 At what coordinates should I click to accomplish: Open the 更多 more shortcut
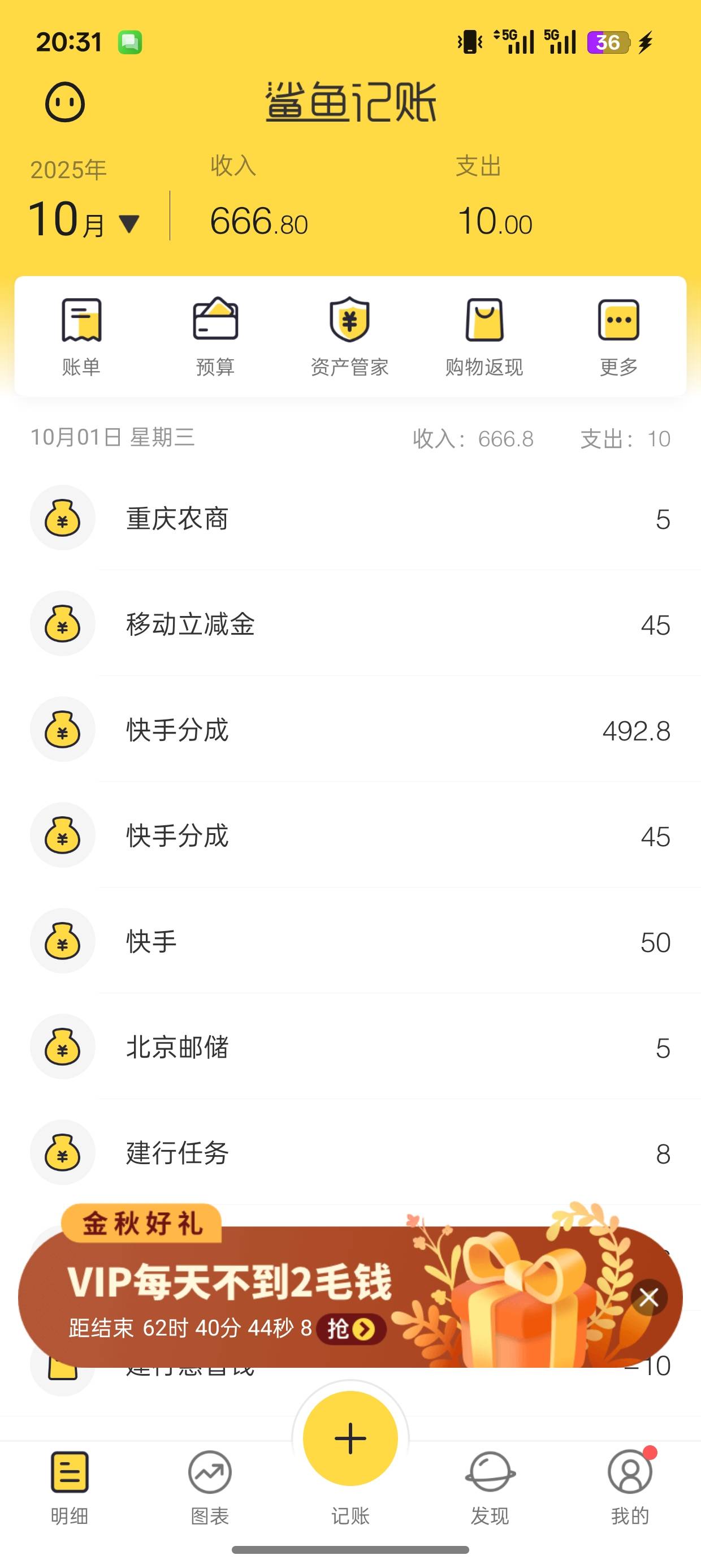click(x=619, y=337)
